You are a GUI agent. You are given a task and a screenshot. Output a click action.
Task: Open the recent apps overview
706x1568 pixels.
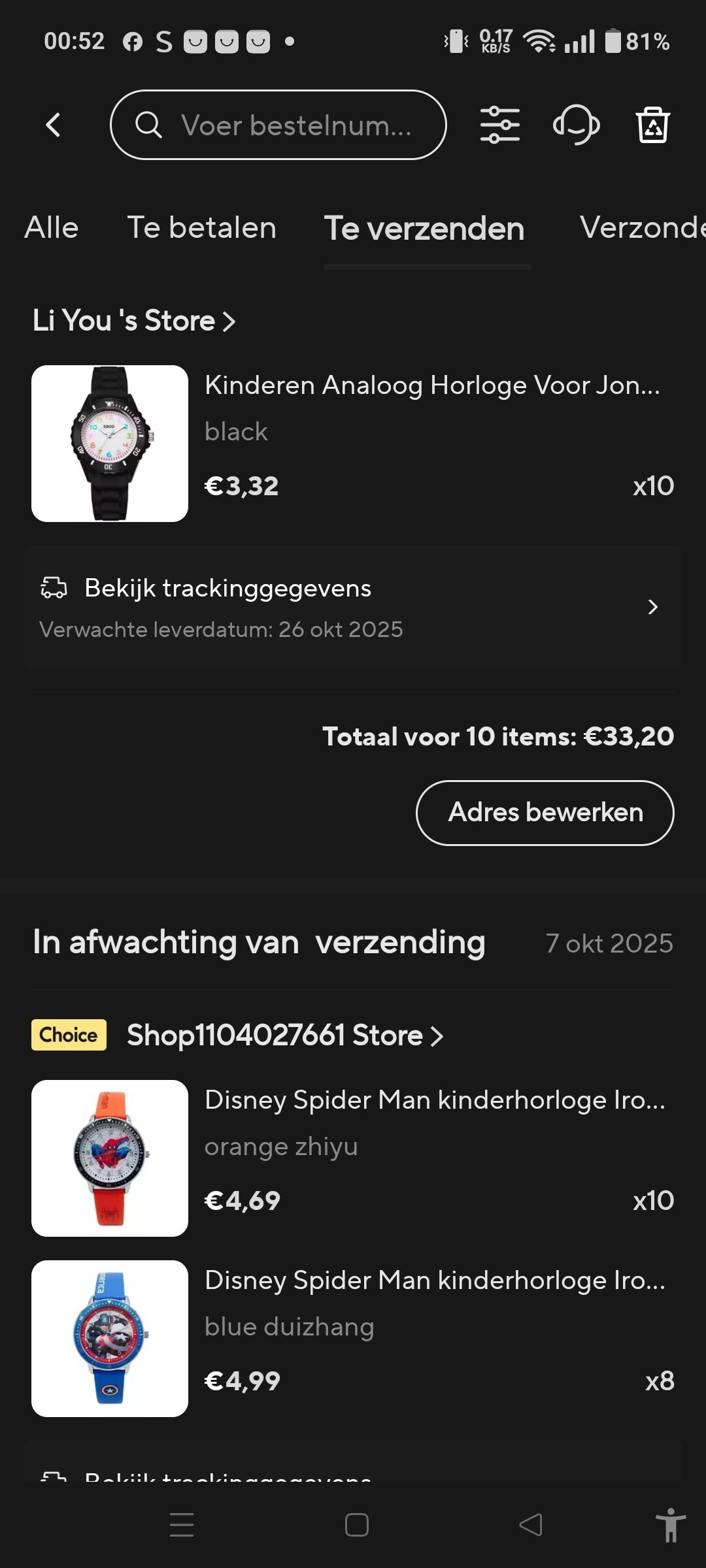pos(182,1526)
